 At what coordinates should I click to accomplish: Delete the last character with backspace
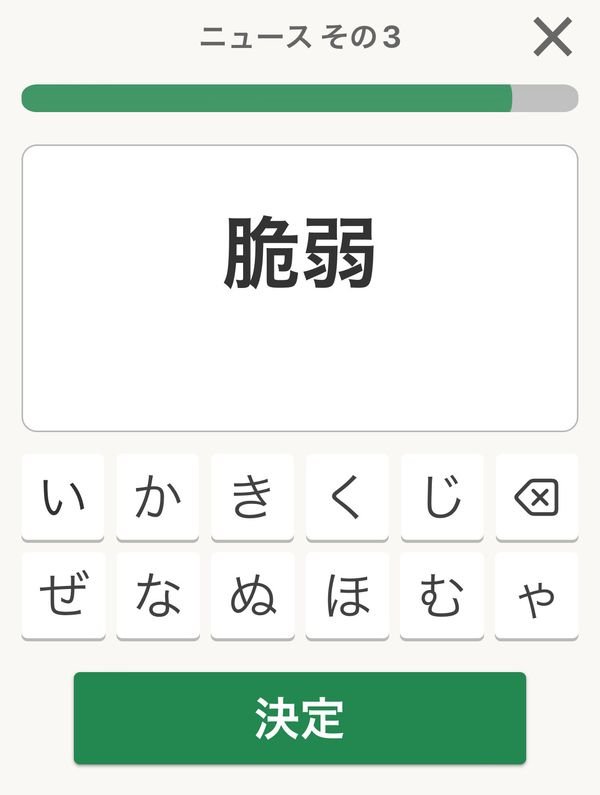tap(537, 497)
